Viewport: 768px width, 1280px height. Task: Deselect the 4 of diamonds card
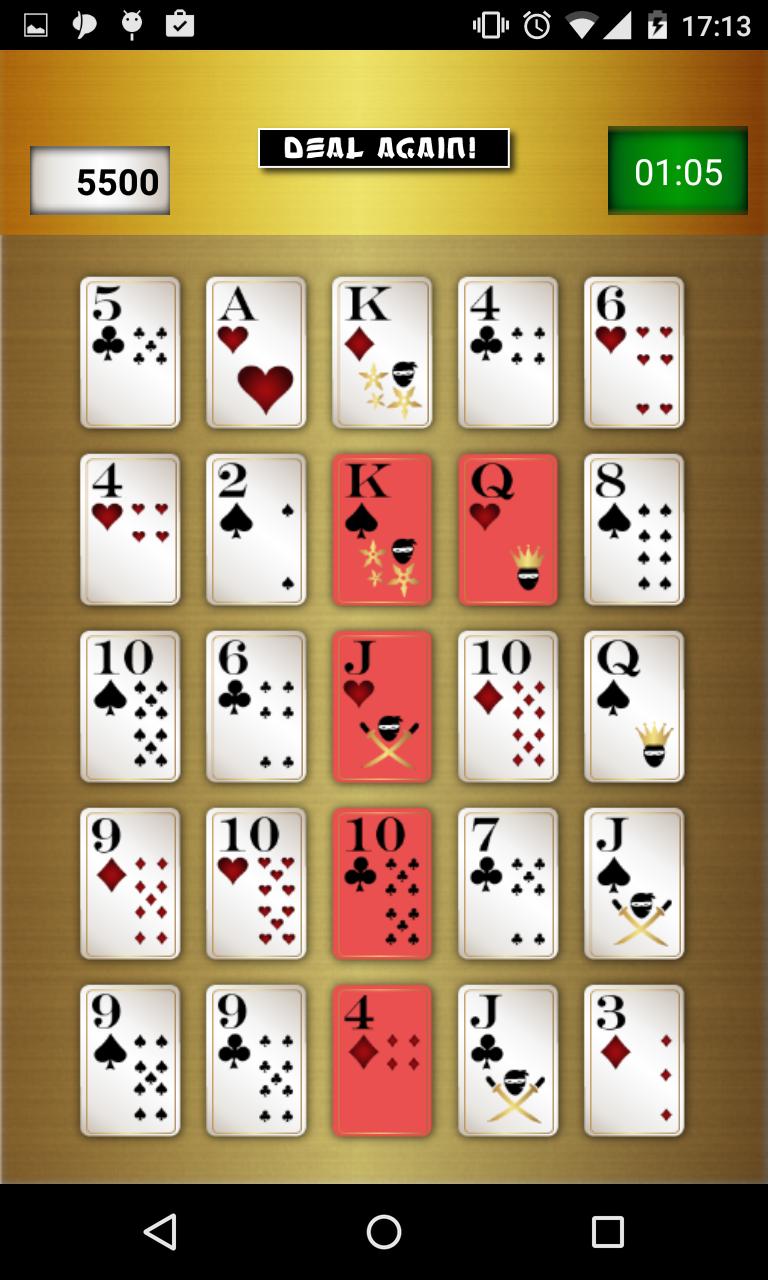point(382,1061)
